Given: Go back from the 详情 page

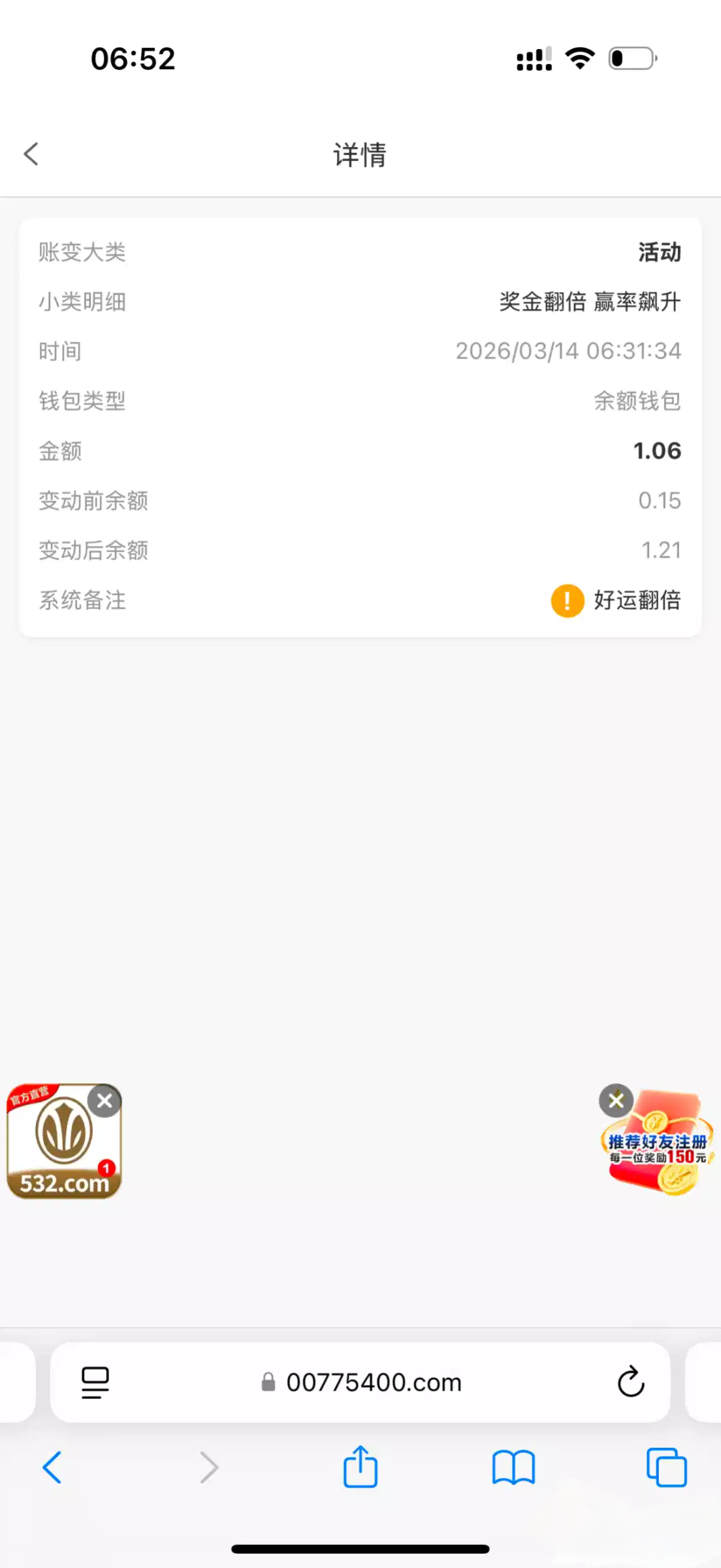Looking at the screenshot, I should pyautogui.click(x=31, y=154).
